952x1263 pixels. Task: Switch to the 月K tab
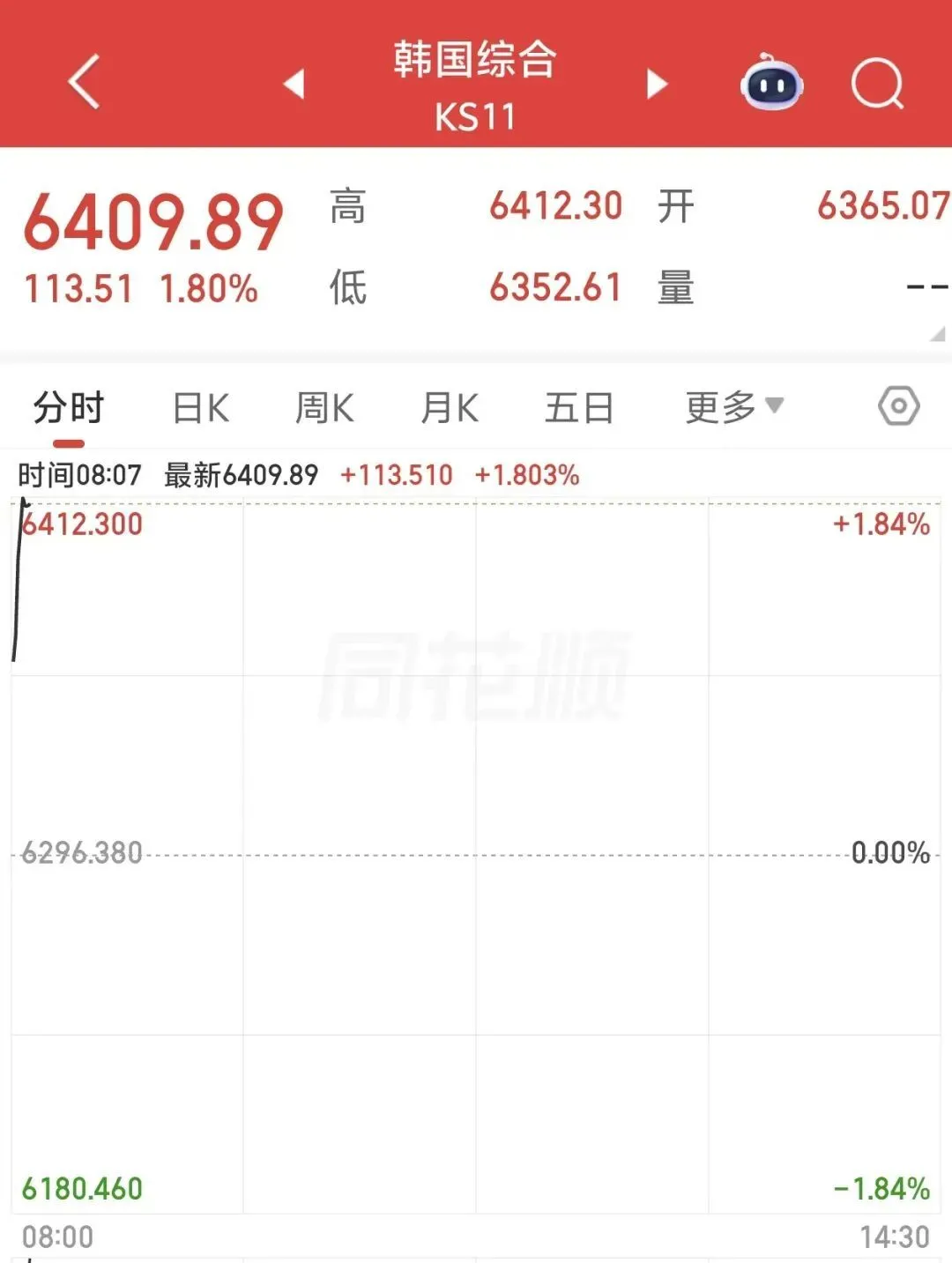450,408
